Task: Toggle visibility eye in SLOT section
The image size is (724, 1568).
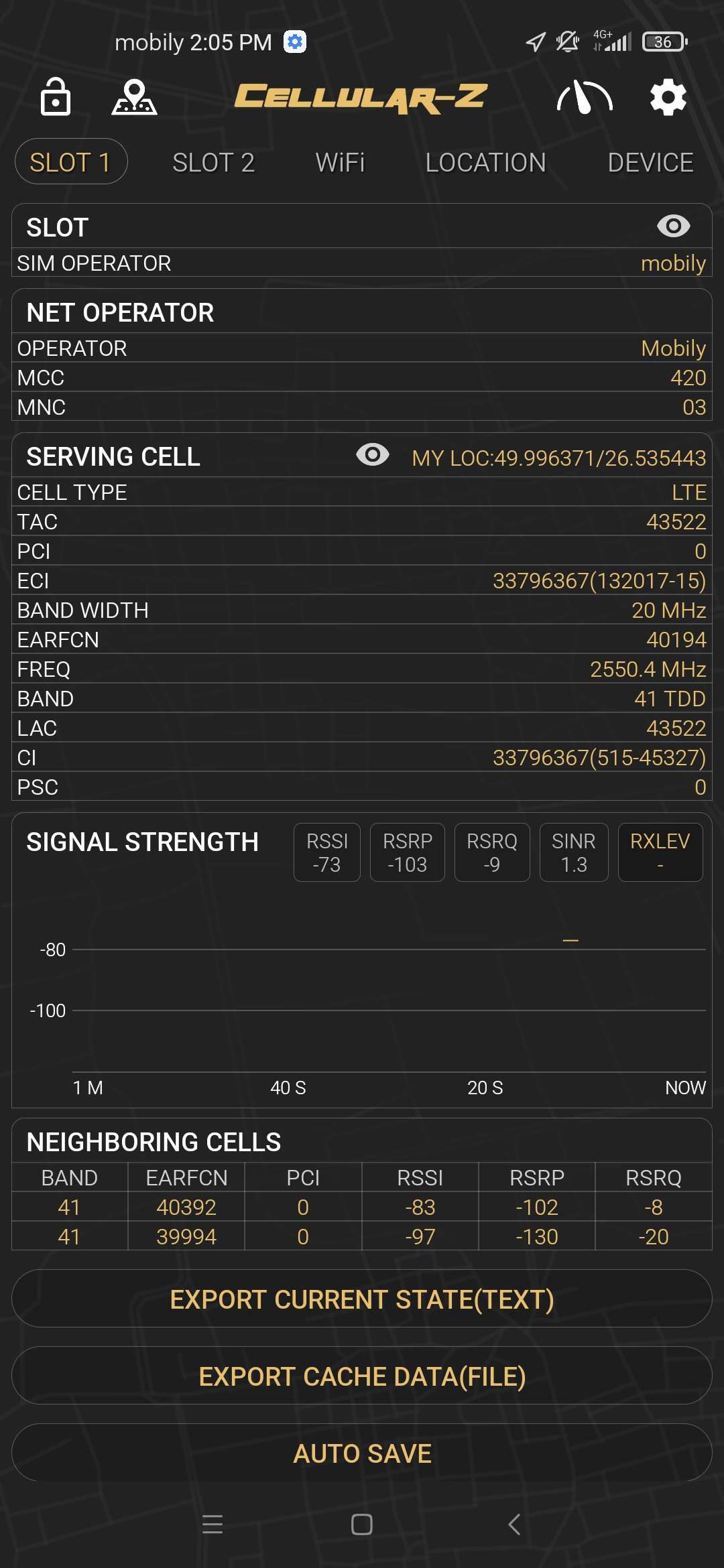Action: pos(674,226)
